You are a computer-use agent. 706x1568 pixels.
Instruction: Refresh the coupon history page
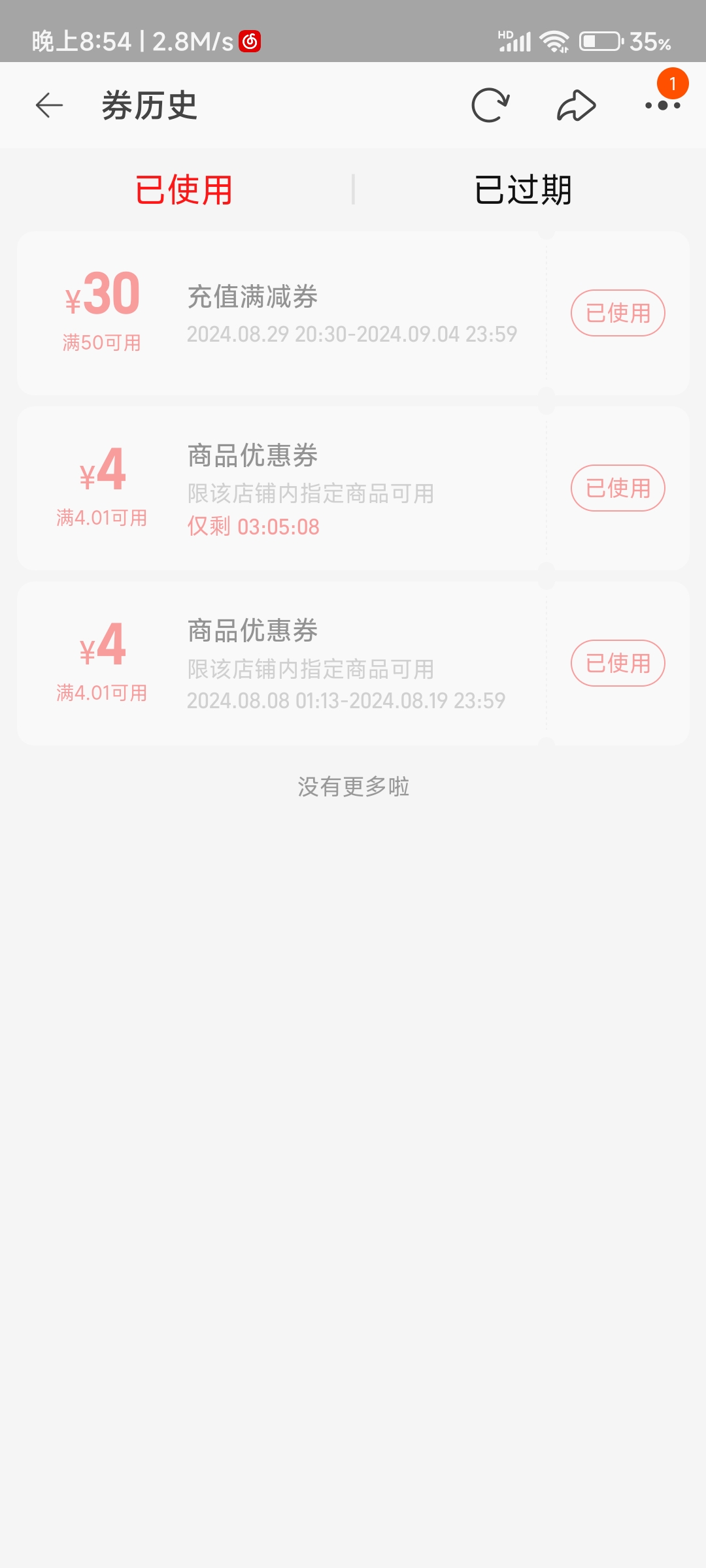(x=490, y=105)
